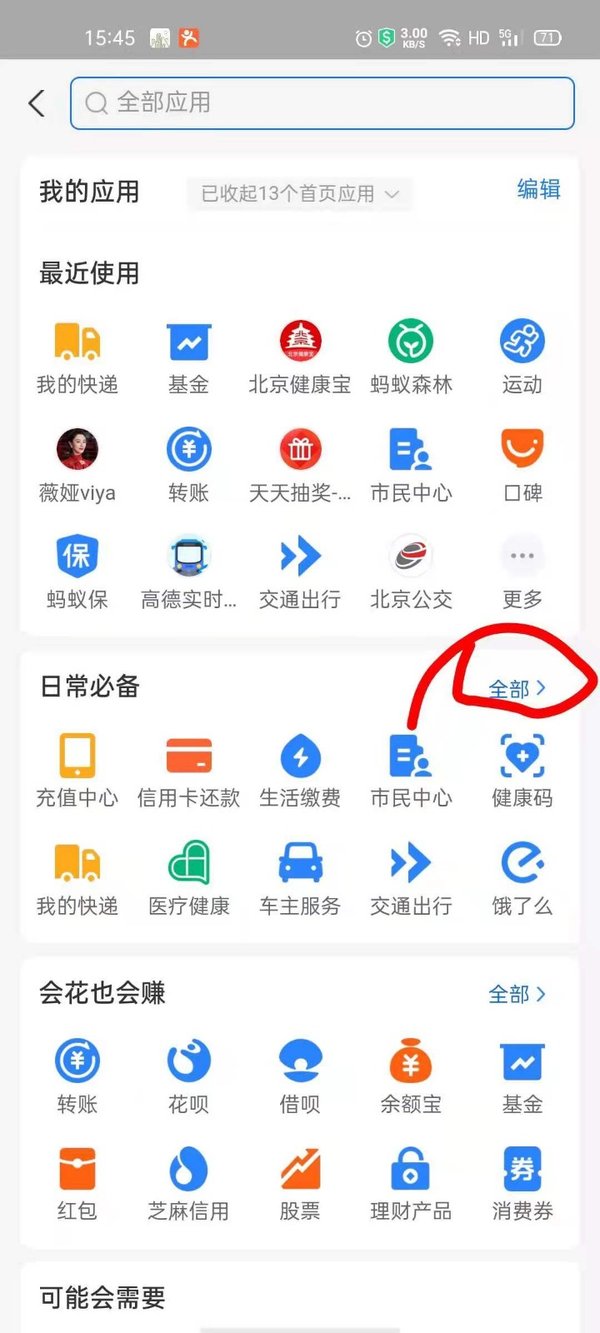Open 花呗
Image resolution: width=600 pixels, height=1333 pixels.
[x=189, y=1077]
